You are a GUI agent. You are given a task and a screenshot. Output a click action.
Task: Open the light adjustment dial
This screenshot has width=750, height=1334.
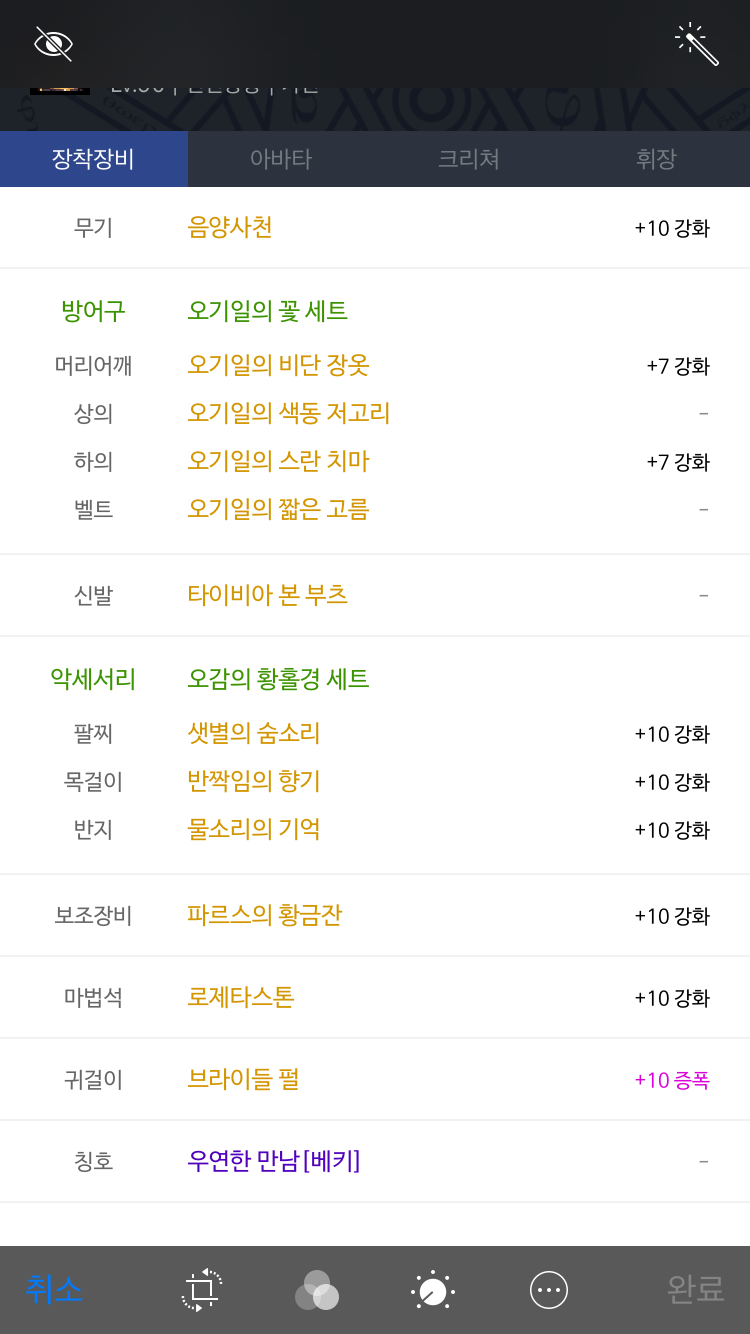433,1290
